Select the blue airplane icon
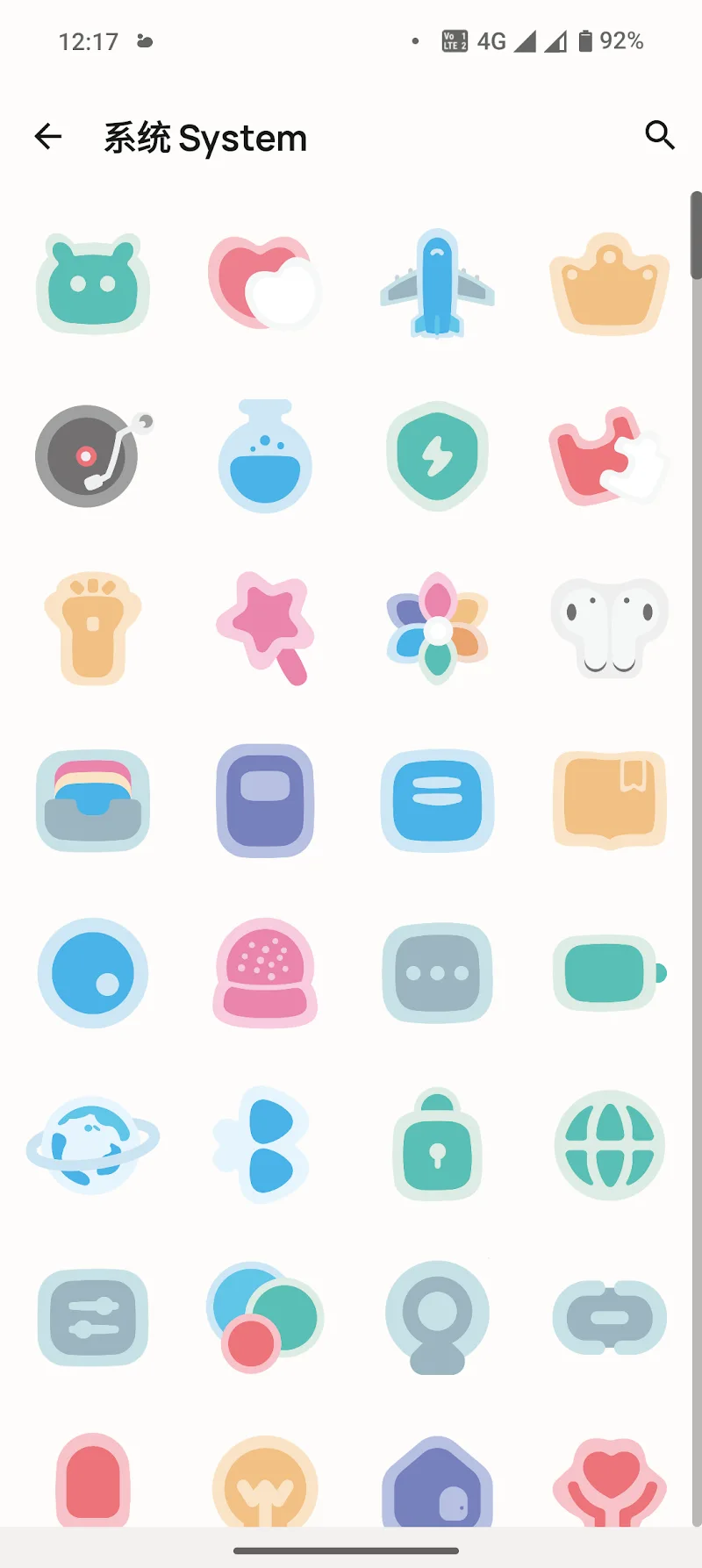The image size is (702, 1568). pyautogui.click(x=437, y=285)
